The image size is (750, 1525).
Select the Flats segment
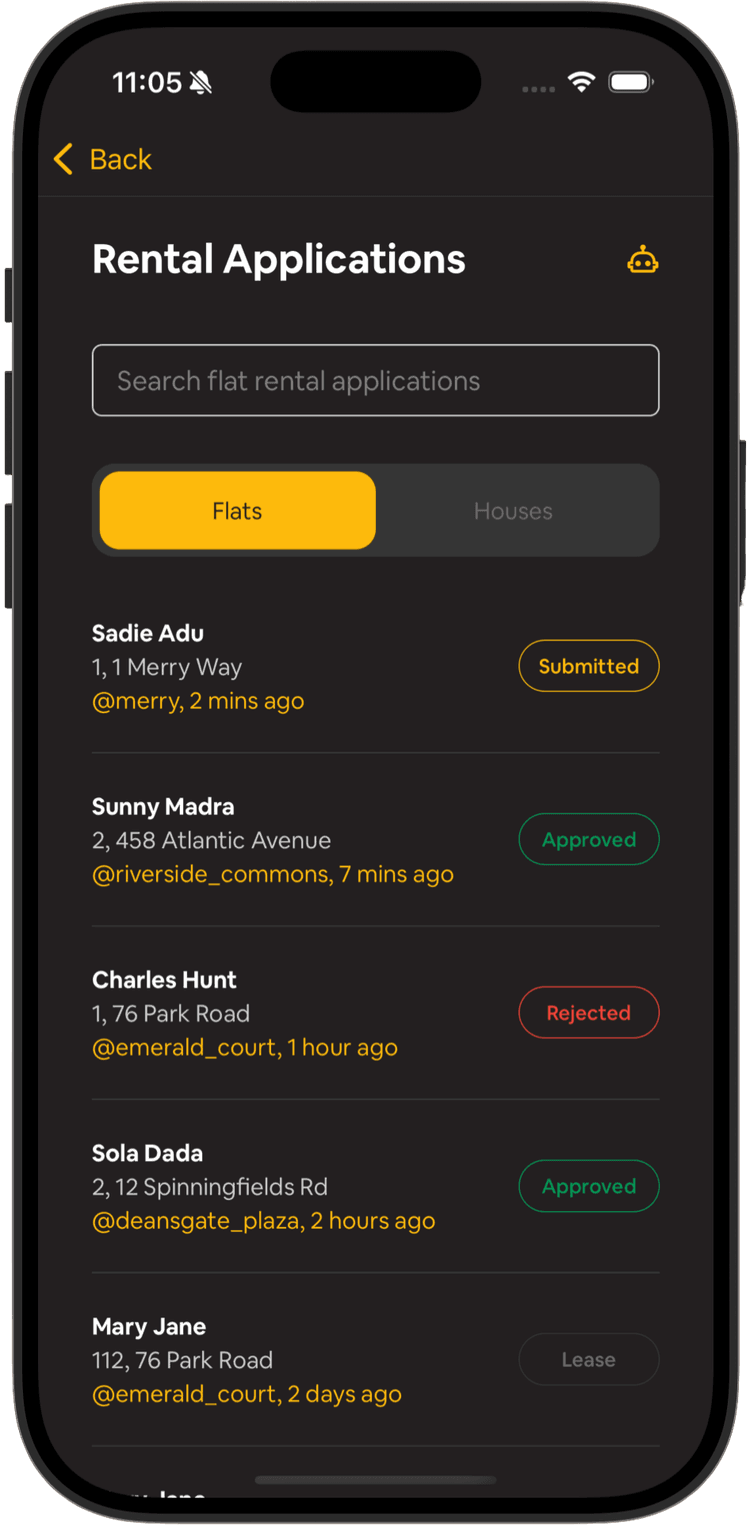pos(238,511)
